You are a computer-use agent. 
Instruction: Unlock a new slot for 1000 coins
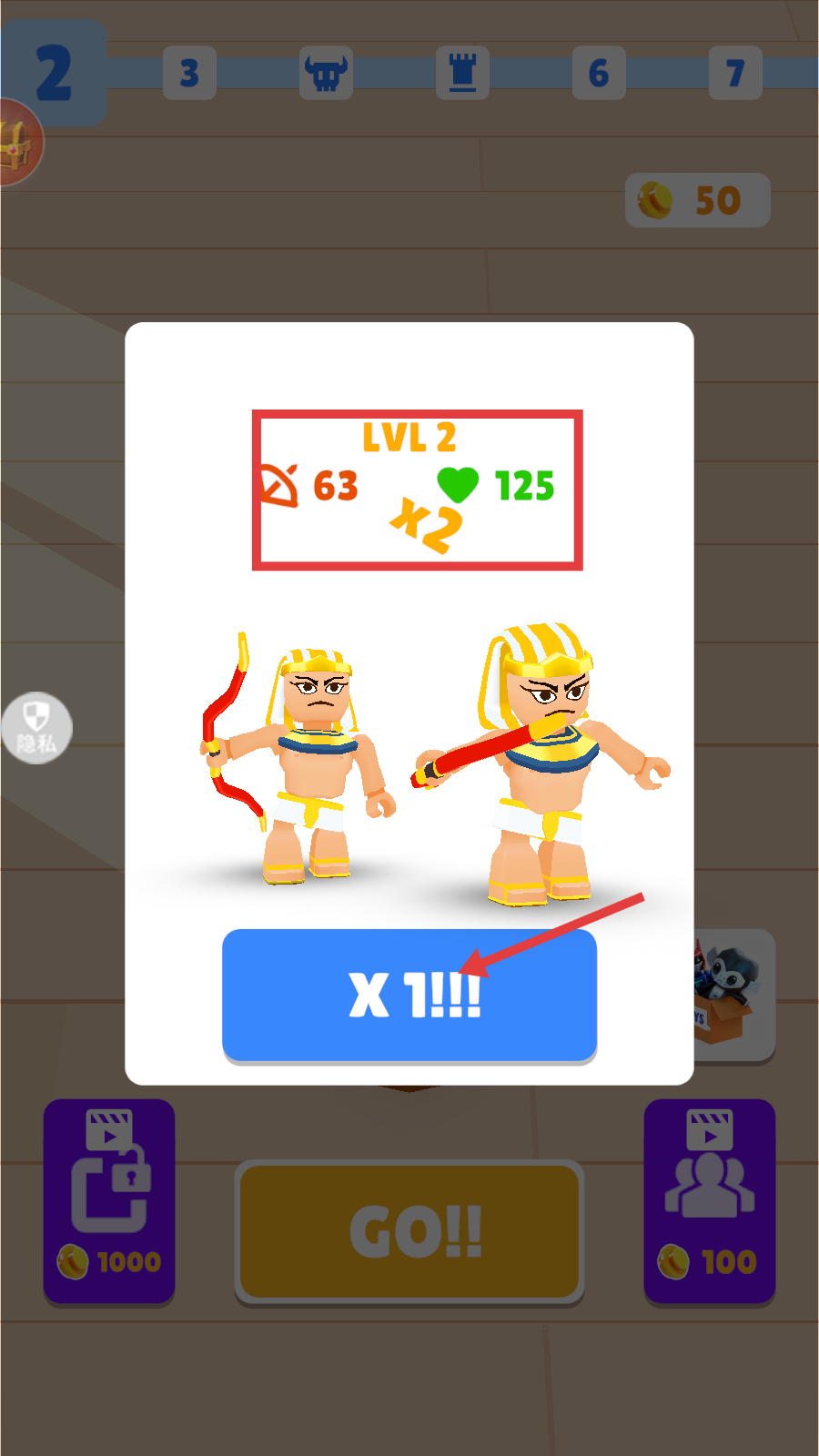click(109, 1201)
